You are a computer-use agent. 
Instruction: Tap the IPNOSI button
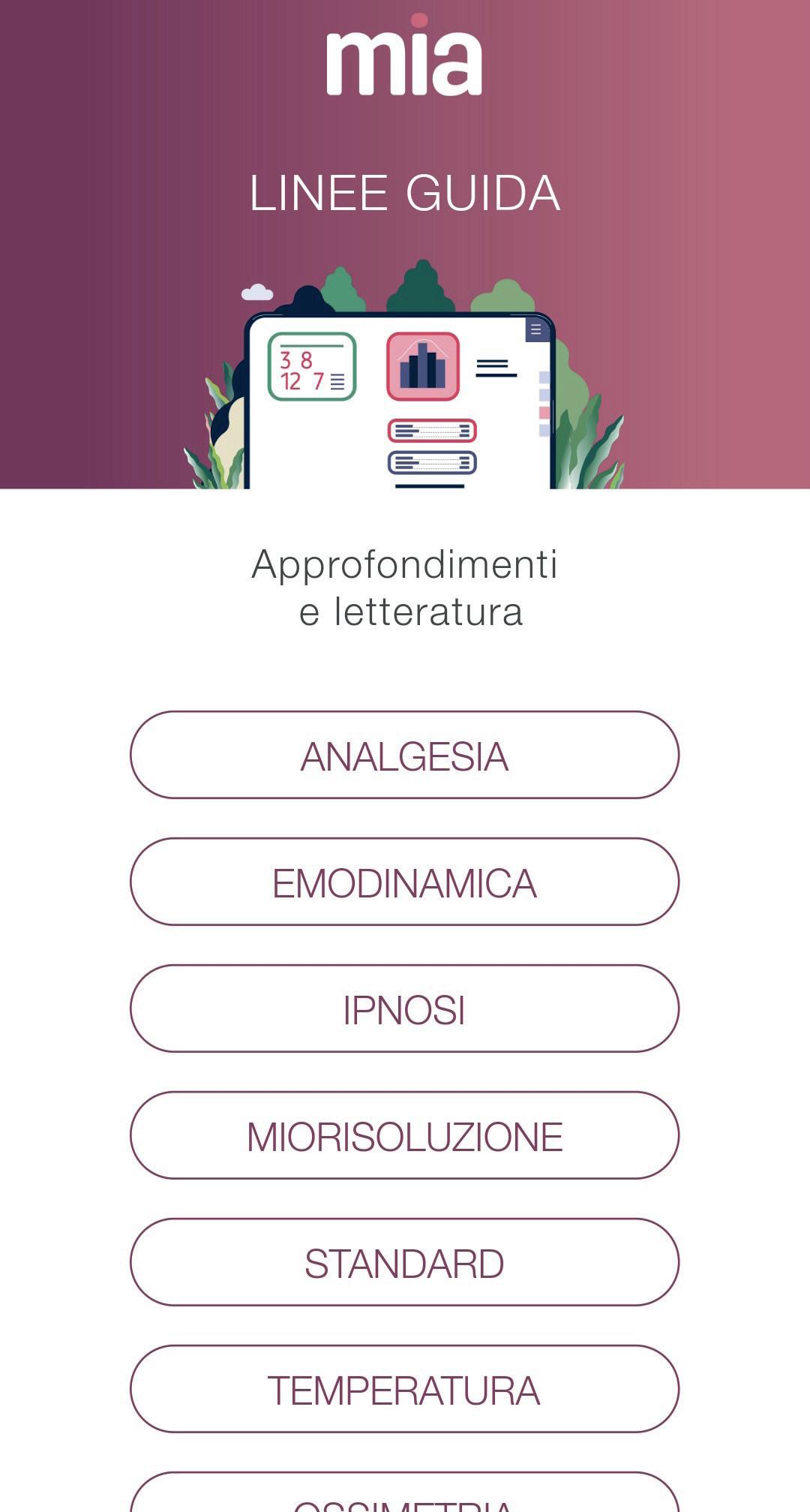[404, 1009]
